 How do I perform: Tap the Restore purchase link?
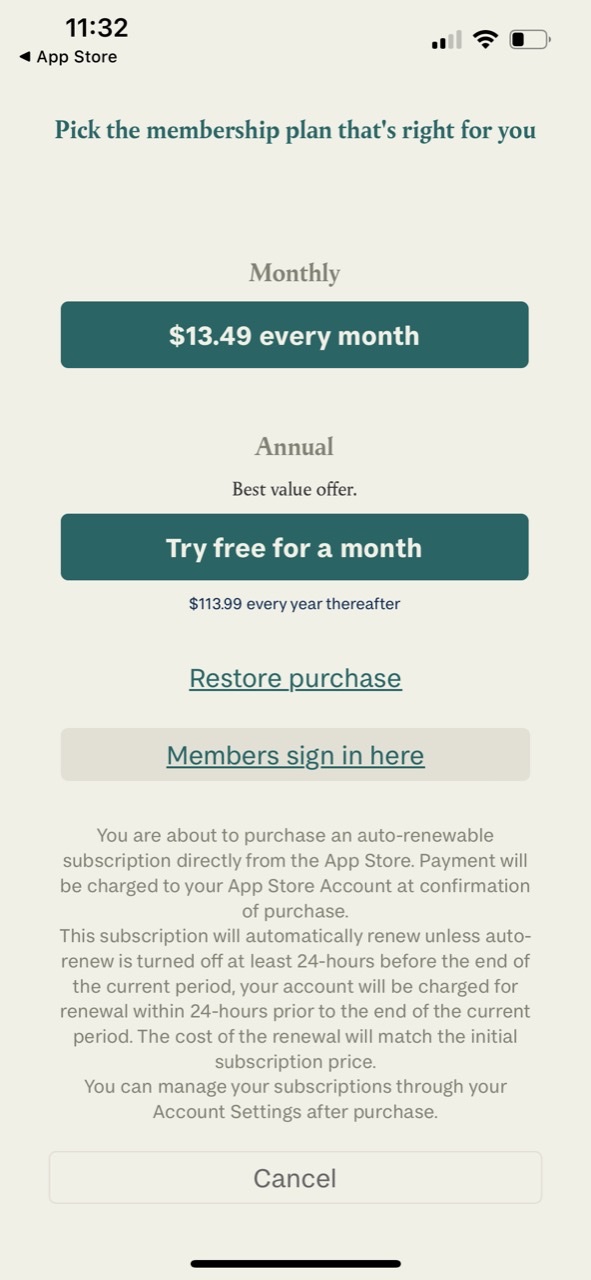(x=295, y=678)
